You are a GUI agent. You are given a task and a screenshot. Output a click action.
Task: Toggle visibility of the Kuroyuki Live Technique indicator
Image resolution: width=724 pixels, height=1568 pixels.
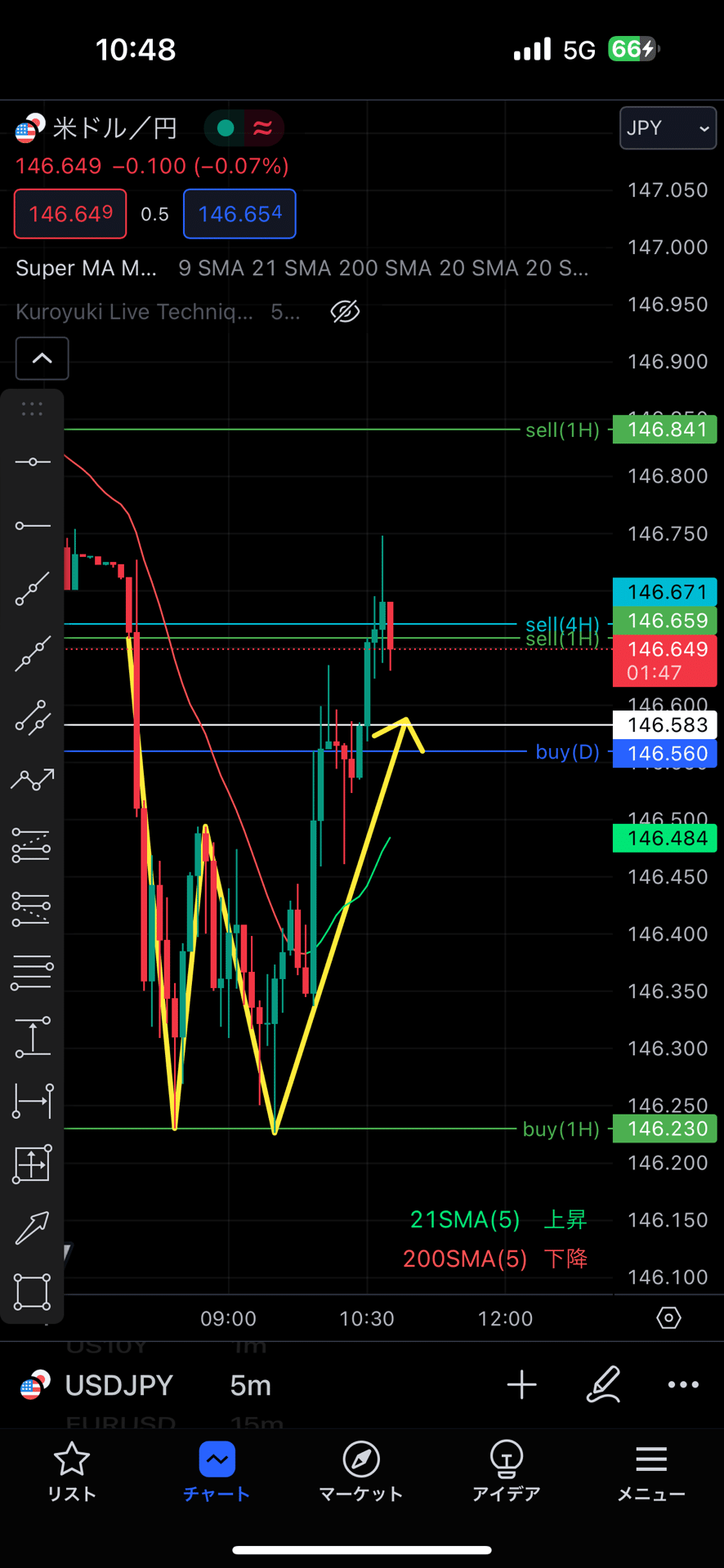(x=345, y=311)
